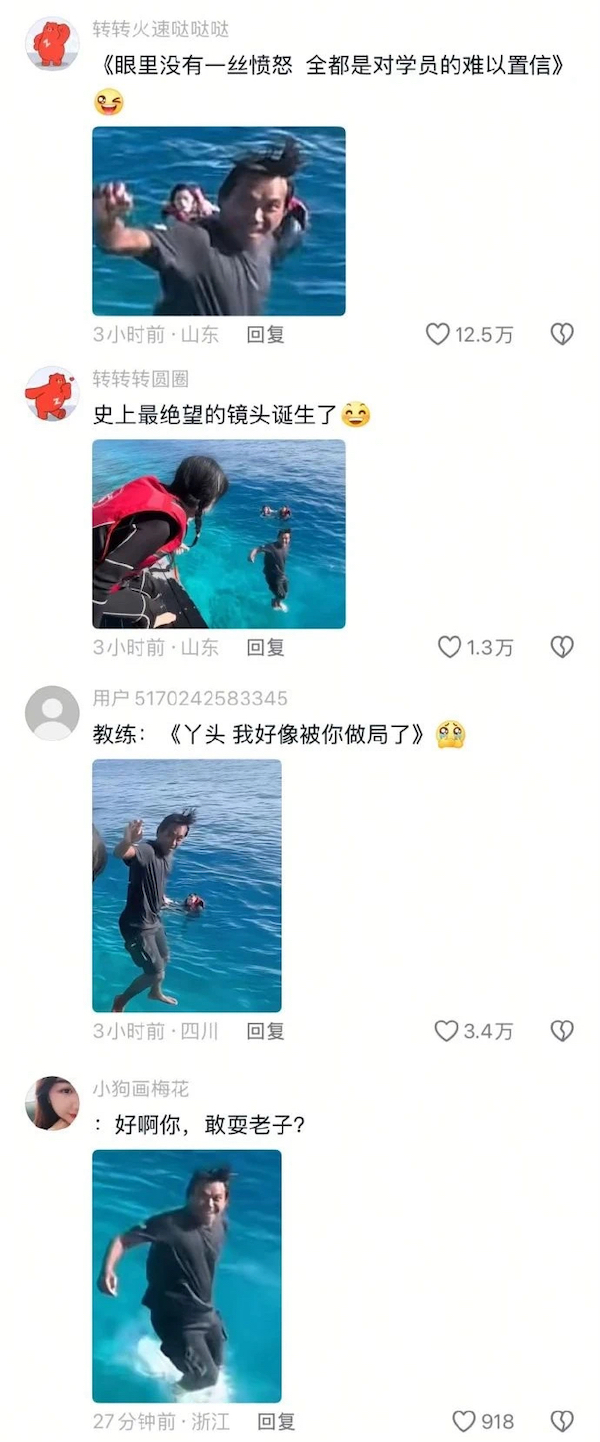The image size is (600, 1442).
Task: Reply to the comment by 用户5170242583345
Action: click(x=265, y=1031)
